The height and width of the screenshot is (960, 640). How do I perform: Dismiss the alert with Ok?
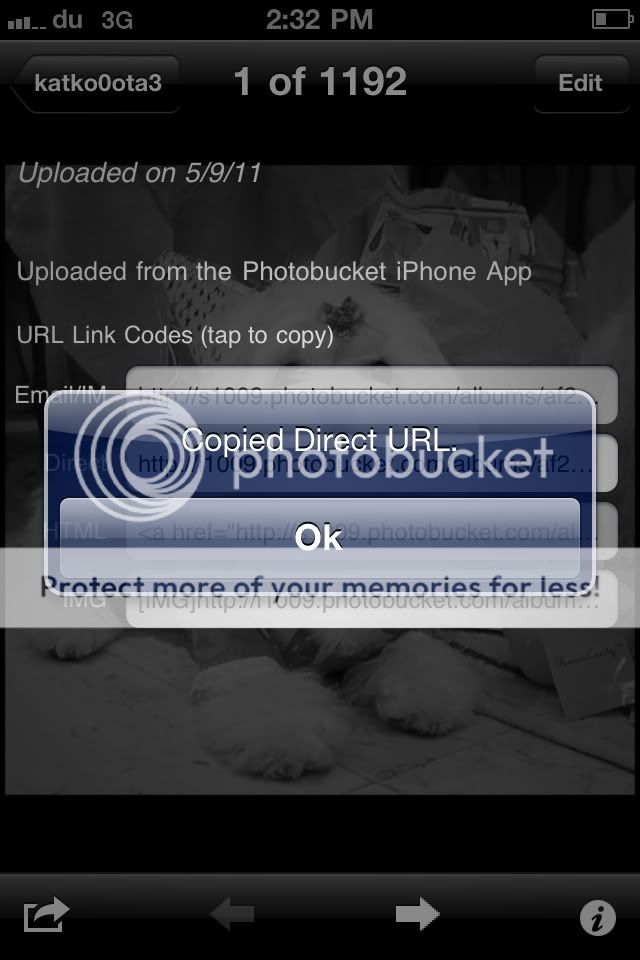point(319,537)
